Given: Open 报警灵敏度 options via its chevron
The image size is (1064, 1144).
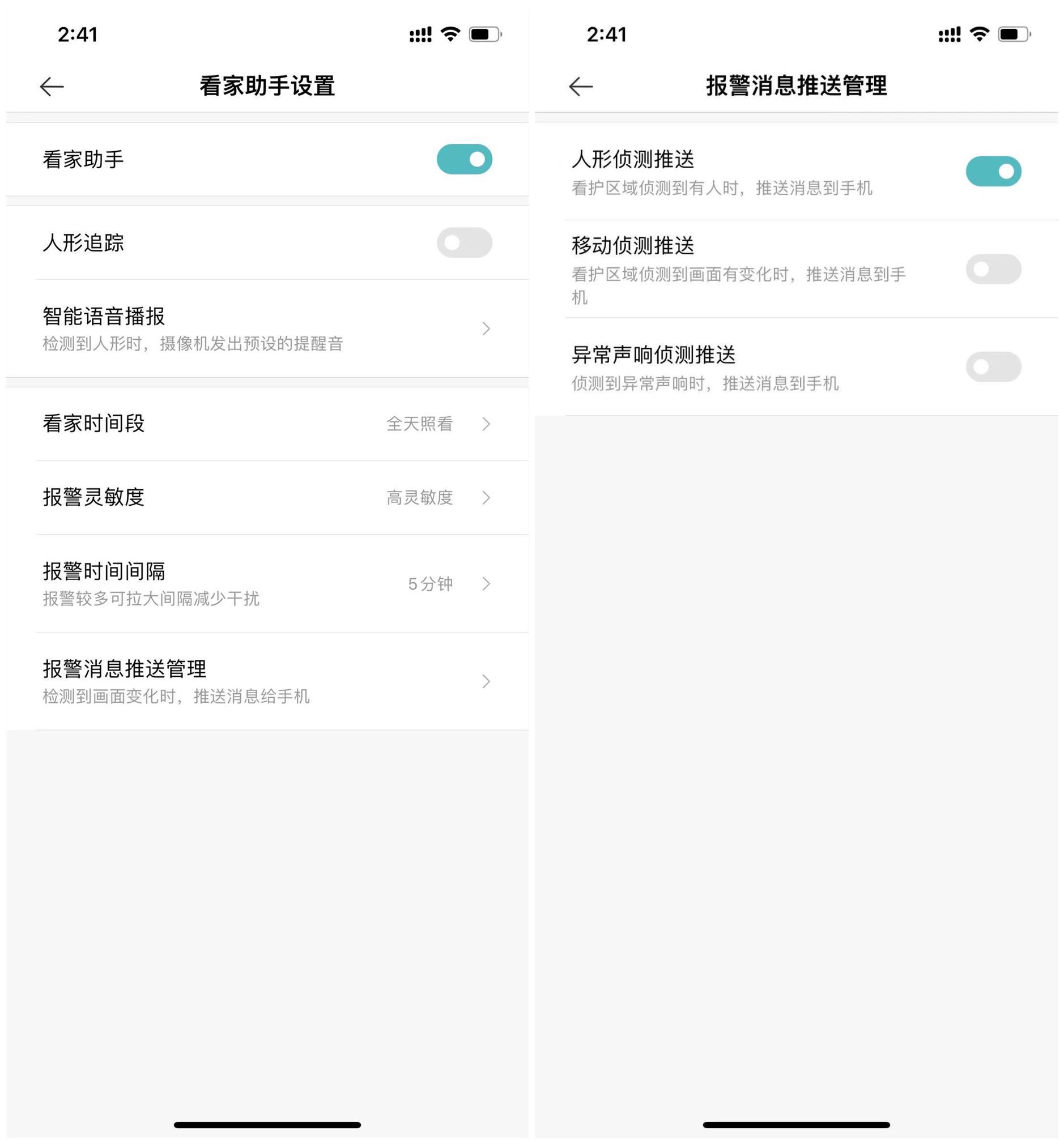Looking at the screenshot, I should 487,498.
